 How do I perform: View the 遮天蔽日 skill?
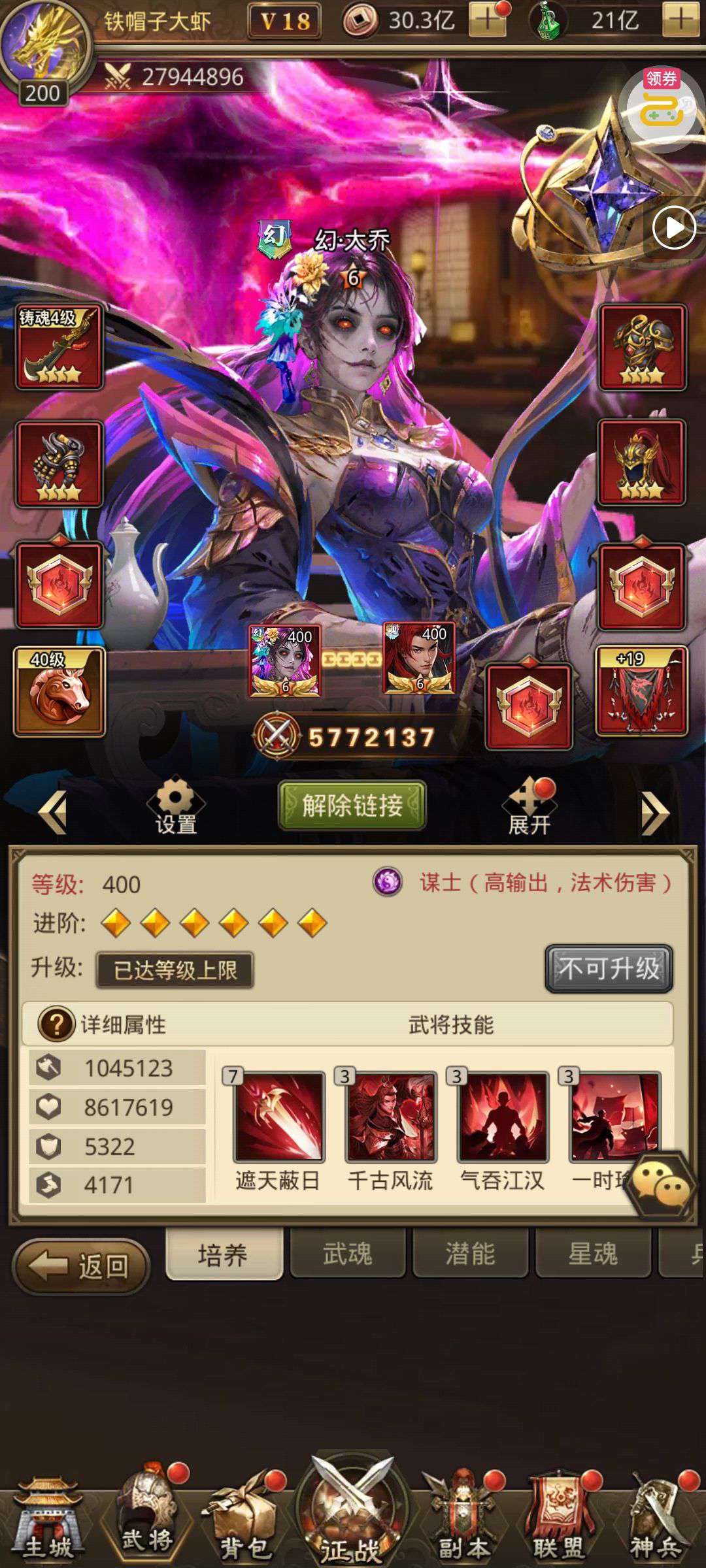(x=278, y=1117)
